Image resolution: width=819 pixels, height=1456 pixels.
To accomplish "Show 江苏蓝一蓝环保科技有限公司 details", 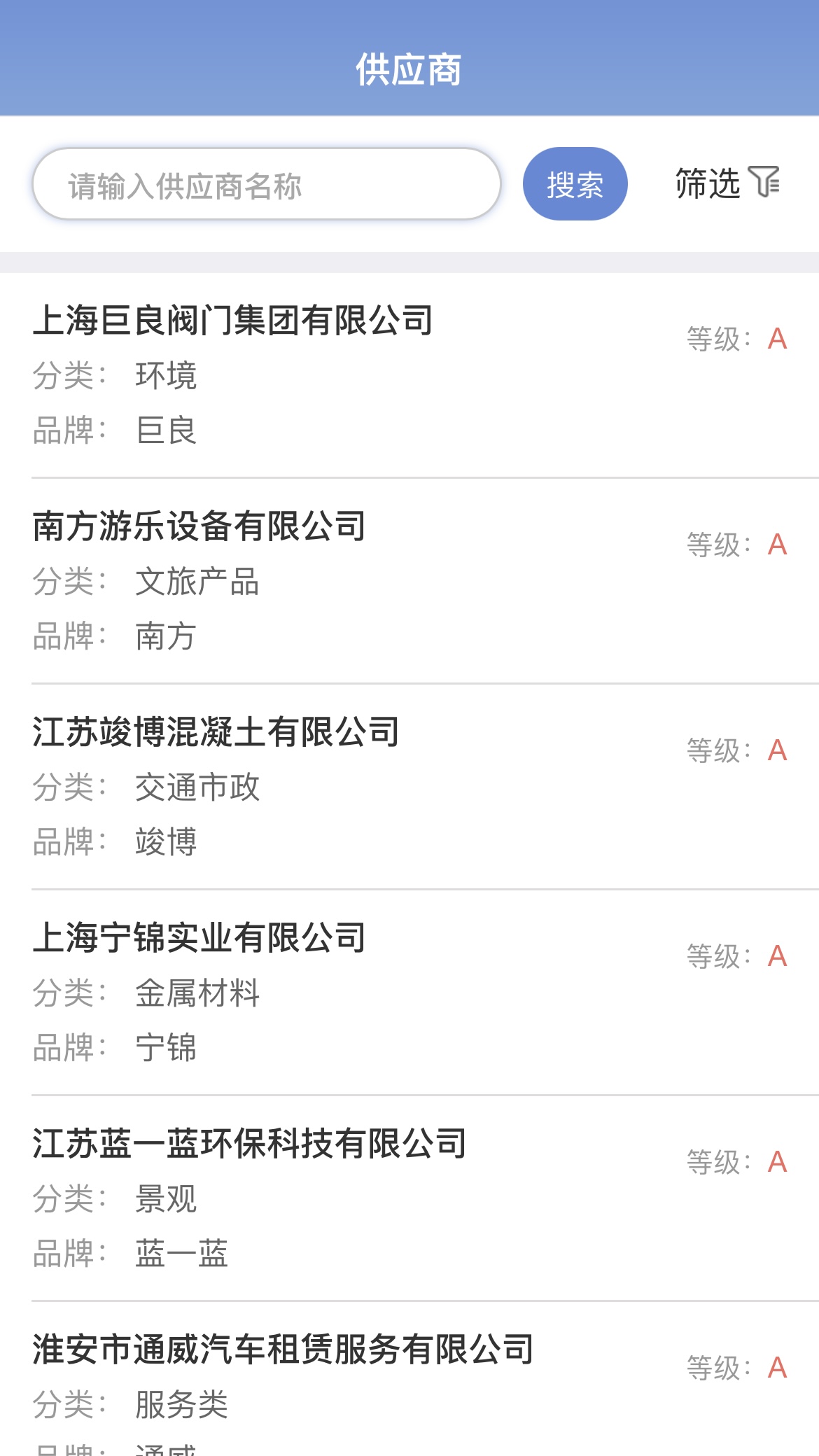I will (x=249, y=1144).
